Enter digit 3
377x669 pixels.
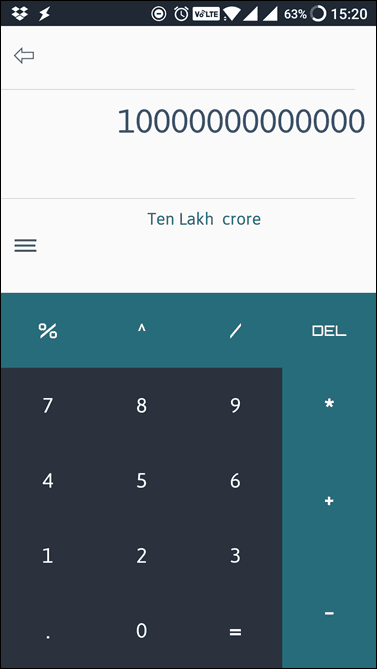click(x=235, y=556)
